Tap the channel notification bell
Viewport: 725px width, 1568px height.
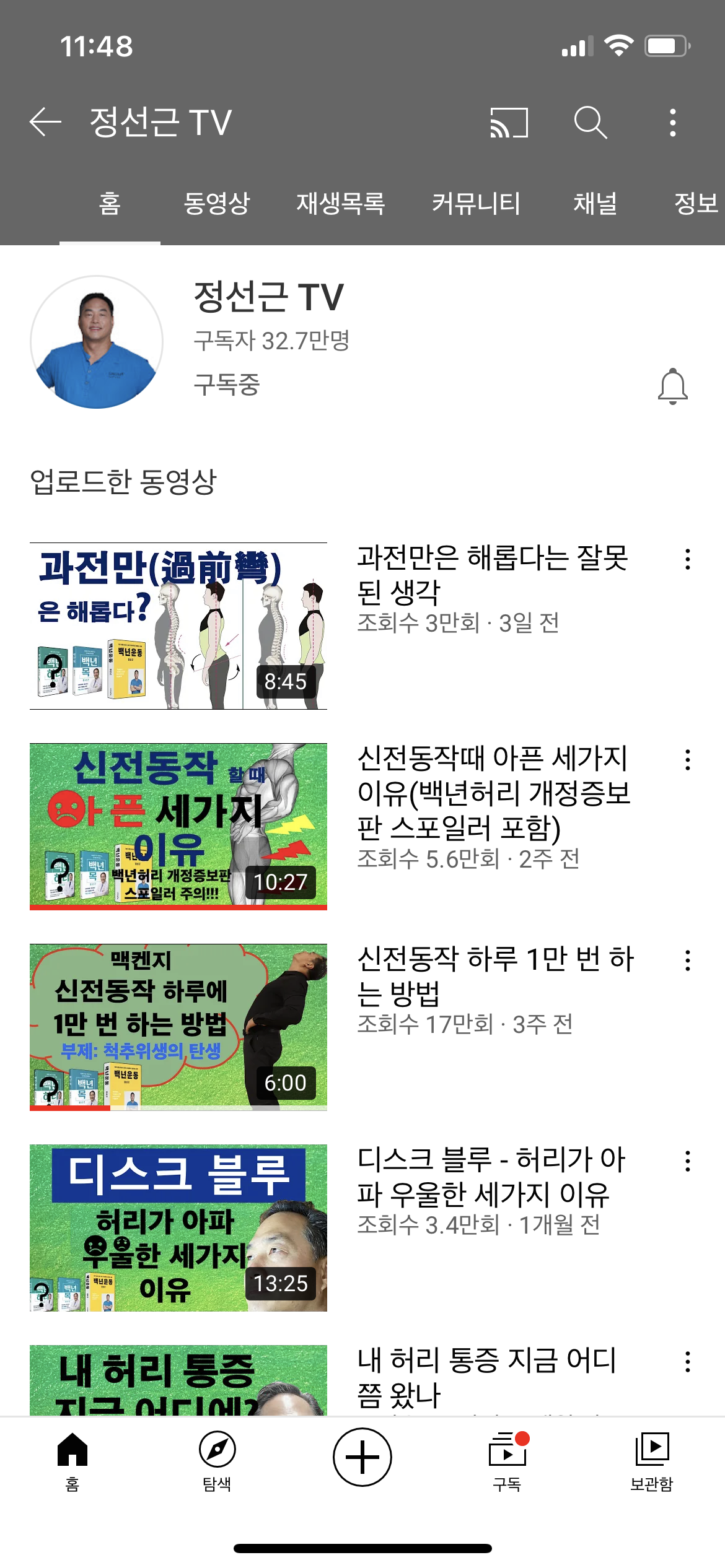[673, 387]
